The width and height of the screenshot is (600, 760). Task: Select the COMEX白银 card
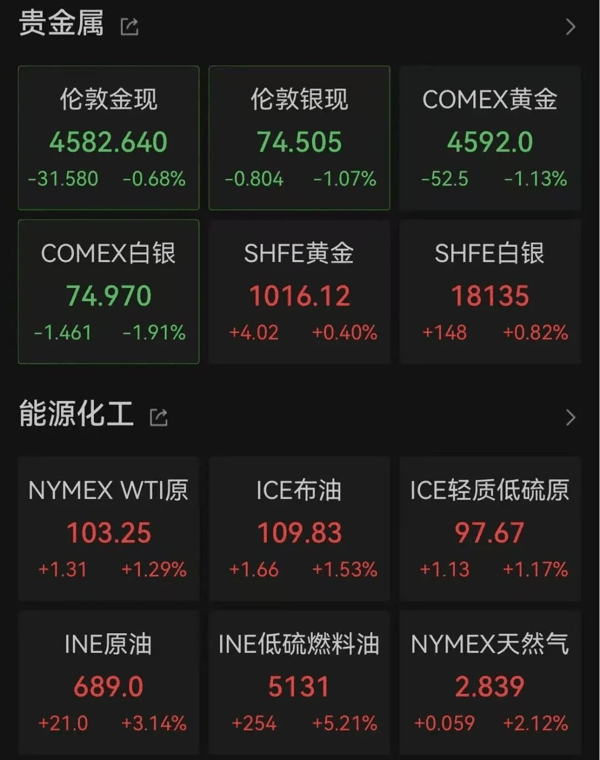click(109, 291)
